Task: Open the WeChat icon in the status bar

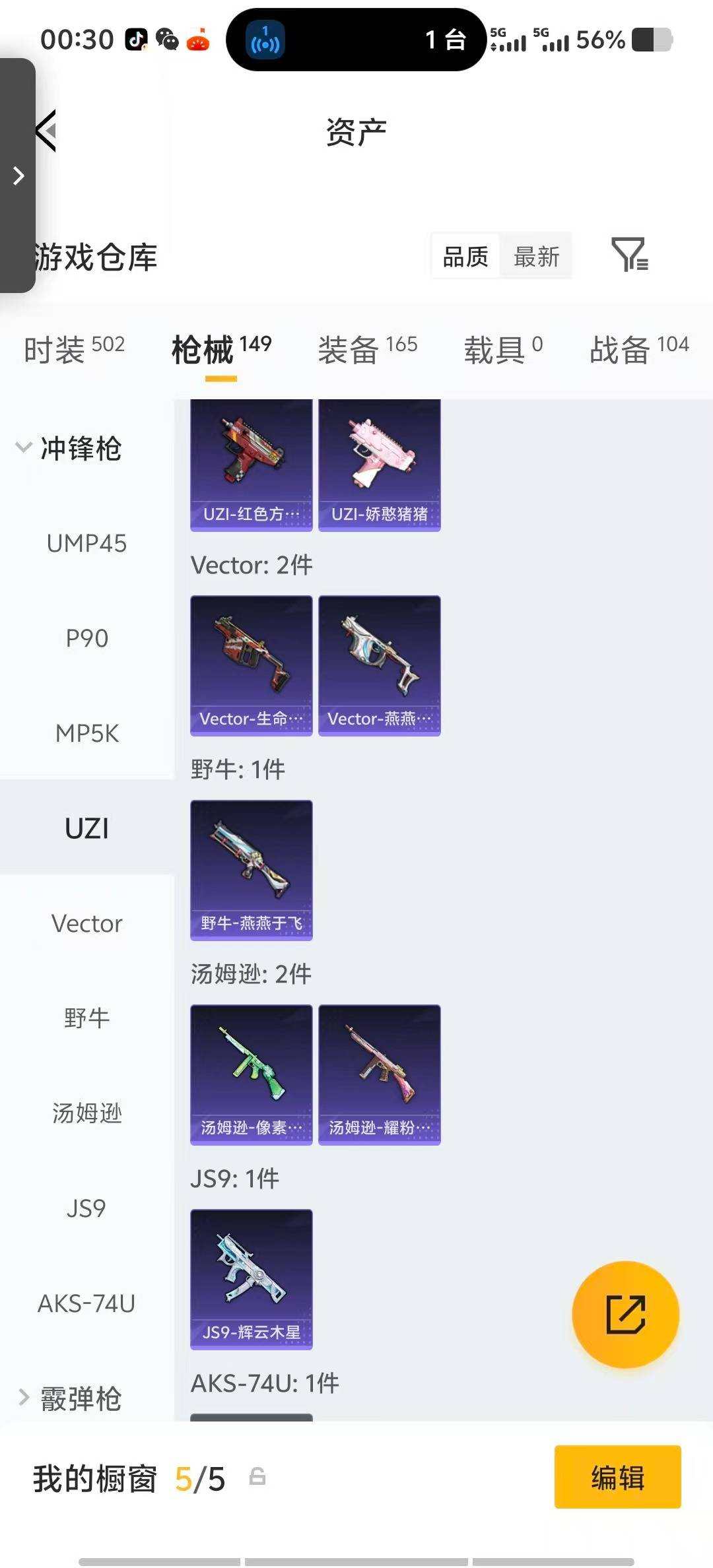Action: click(166, 40)
